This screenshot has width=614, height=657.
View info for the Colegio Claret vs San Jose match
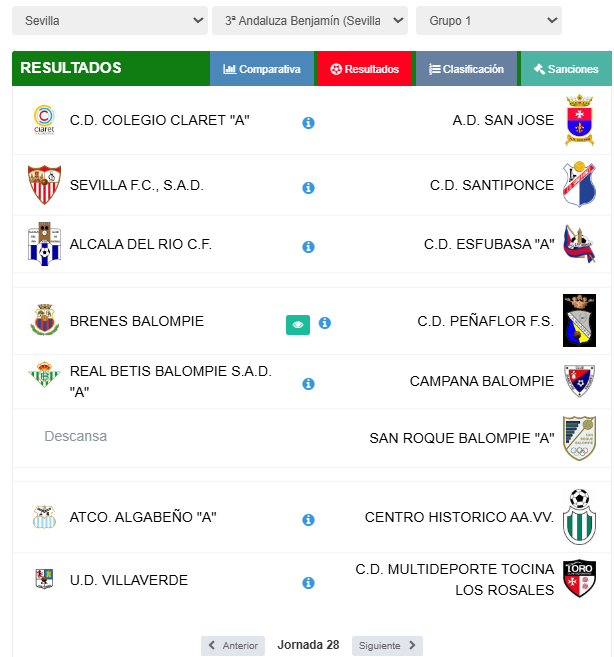pyautogui.click(x=308, y=123)
